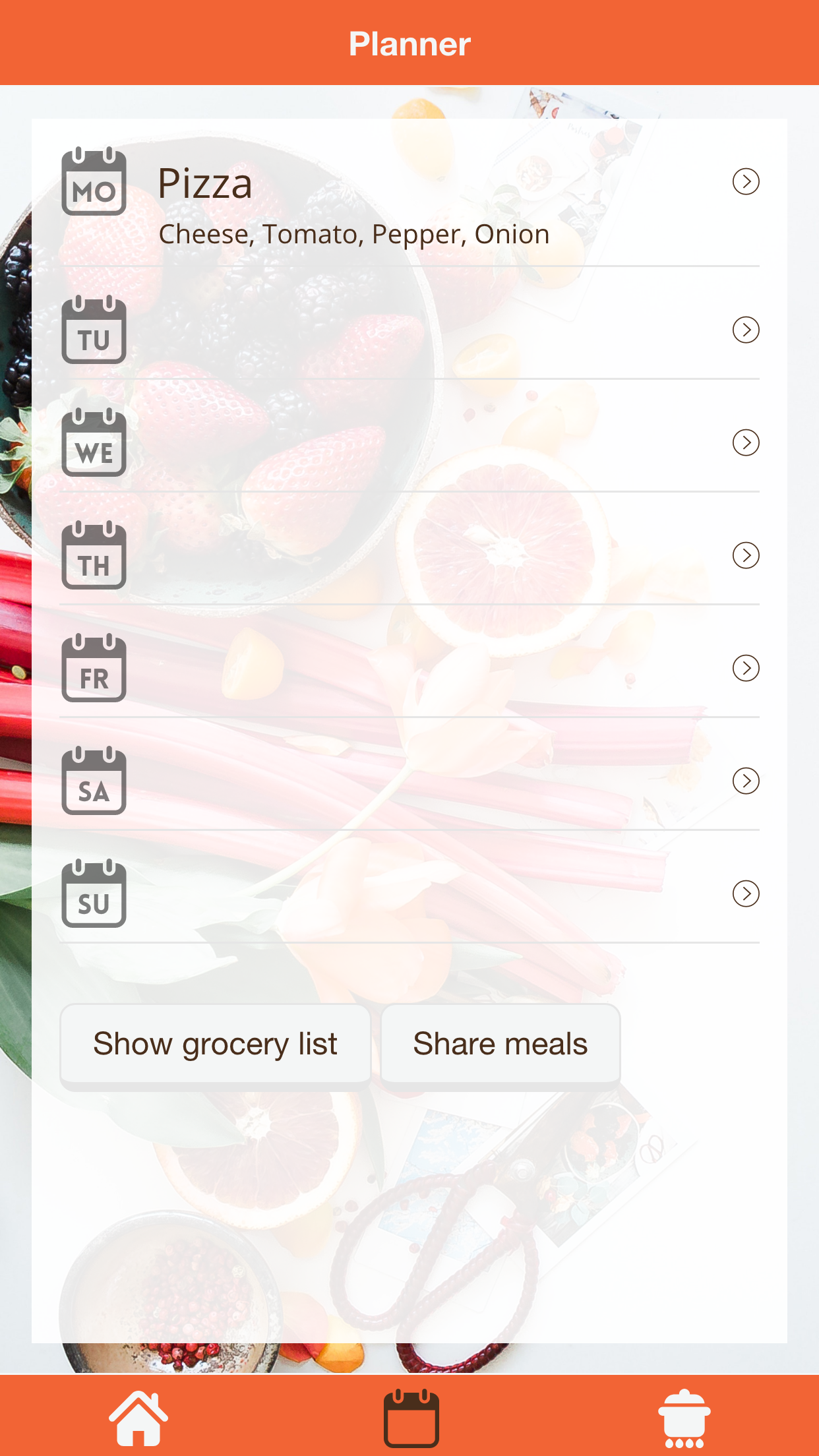819x1456 pixels.
Task: Expand the Wednesday row chevron
Action: (745, 443)
